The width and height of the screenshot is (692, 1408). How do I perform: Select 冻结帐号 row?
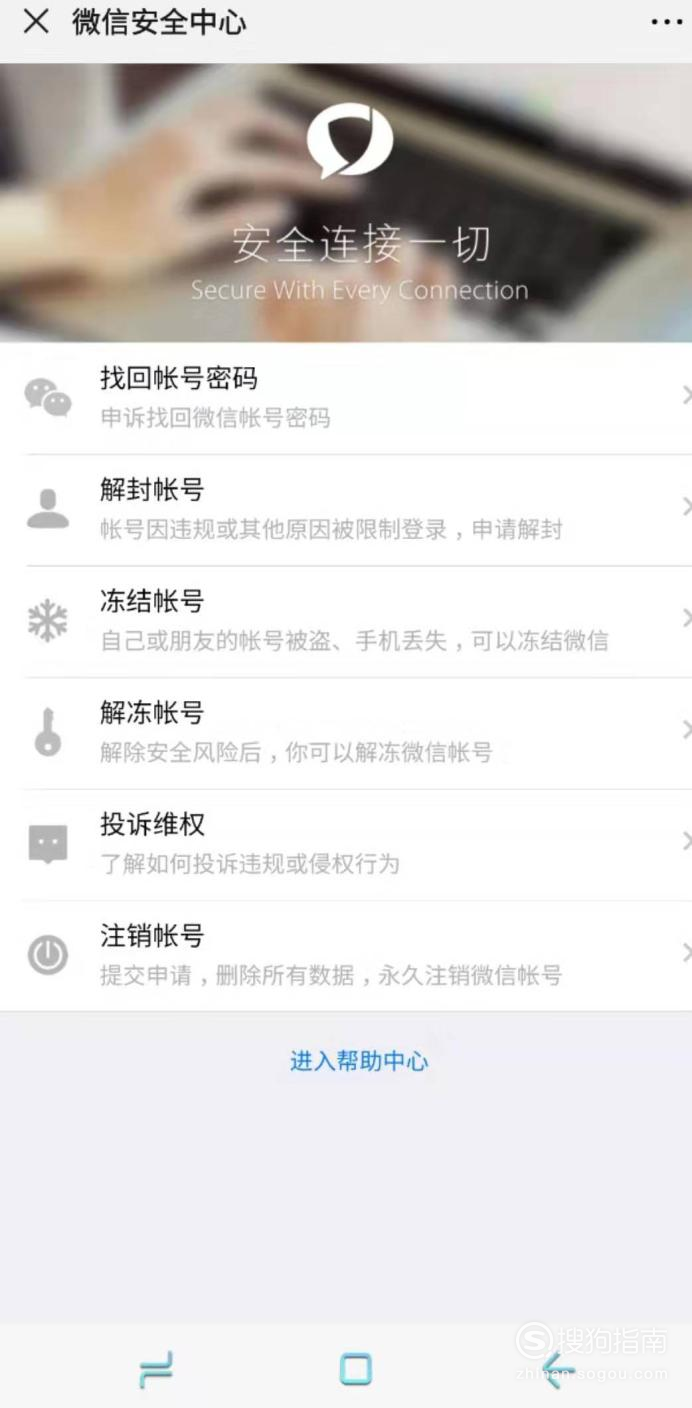point(346,620)
